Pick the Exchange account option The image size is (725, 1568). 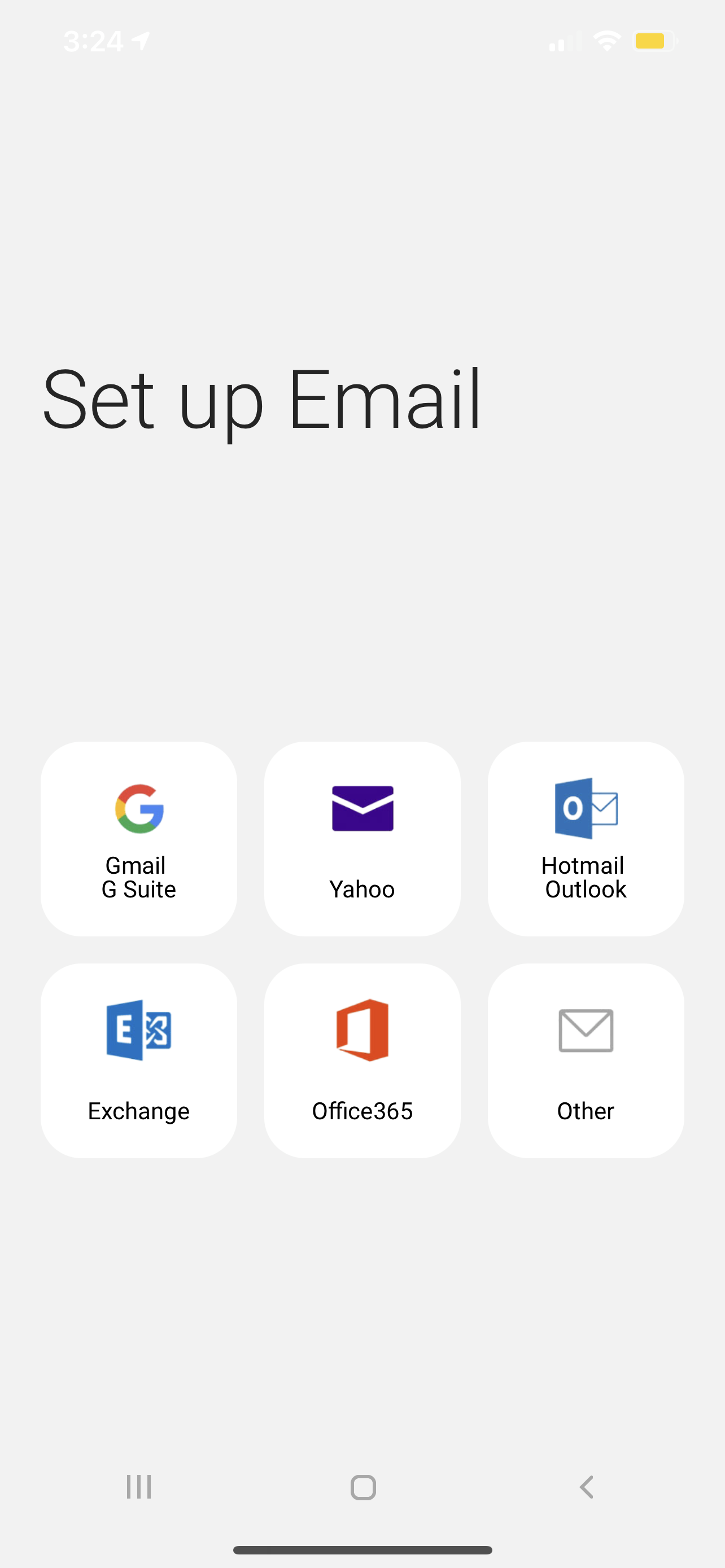[x=139, y=1061]
